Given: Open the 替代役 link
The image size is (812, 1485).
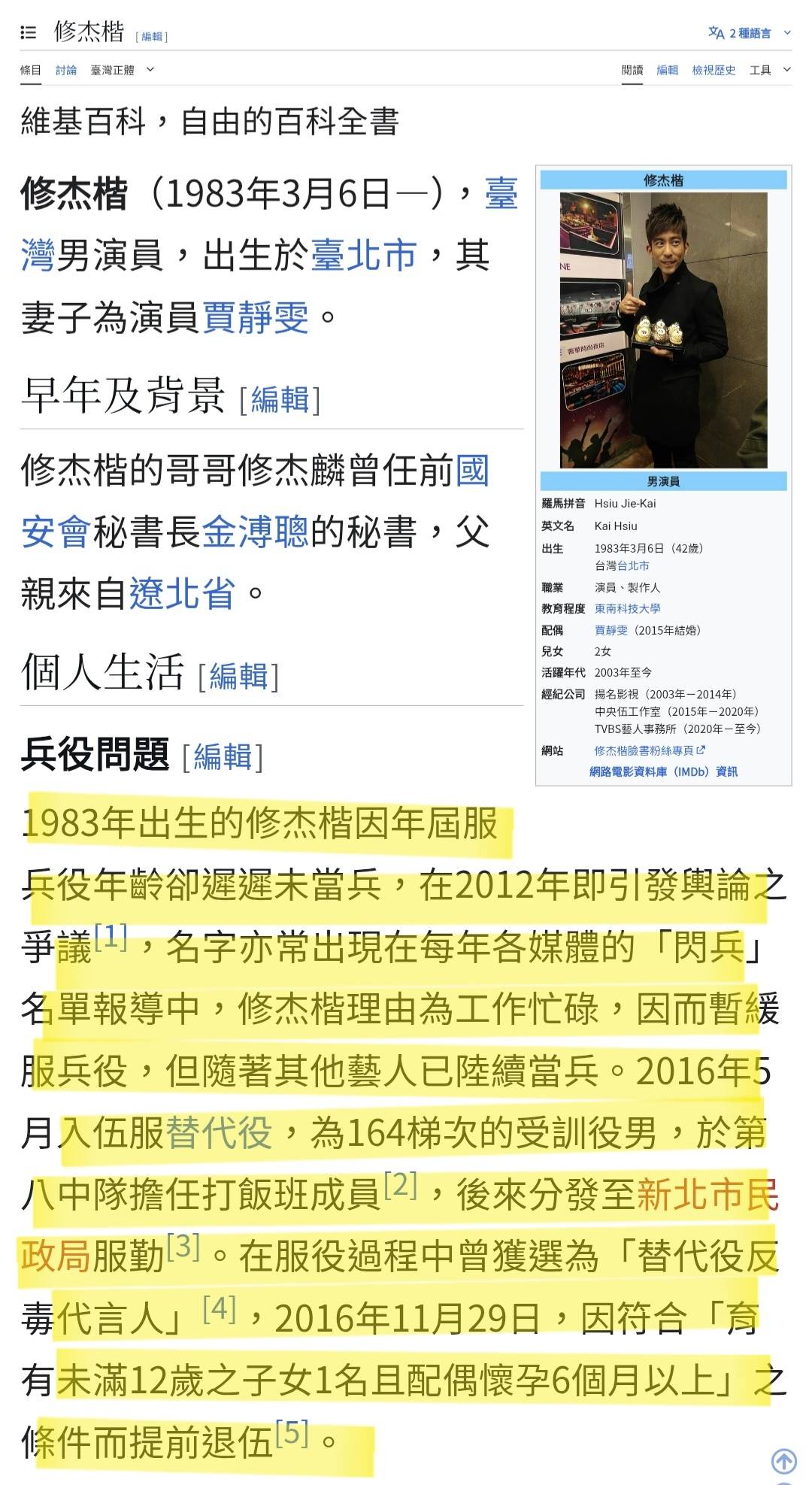Looking at the screenshot, I should 219,1133.
